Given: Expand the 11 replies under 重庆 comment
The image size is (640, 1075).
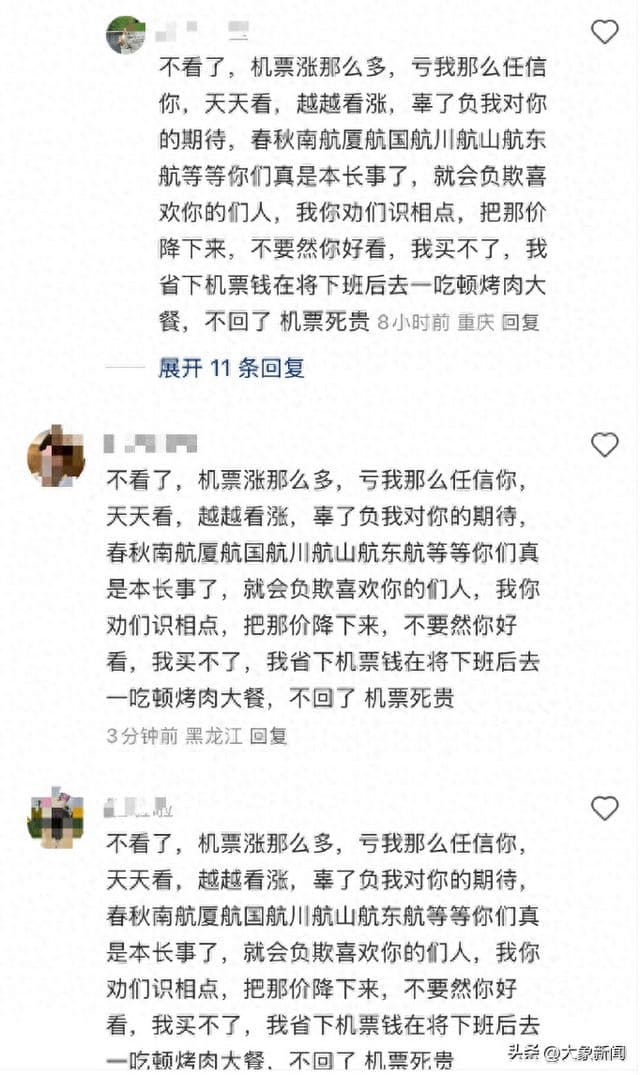Looking at the screenshot, I should point(231,367).
